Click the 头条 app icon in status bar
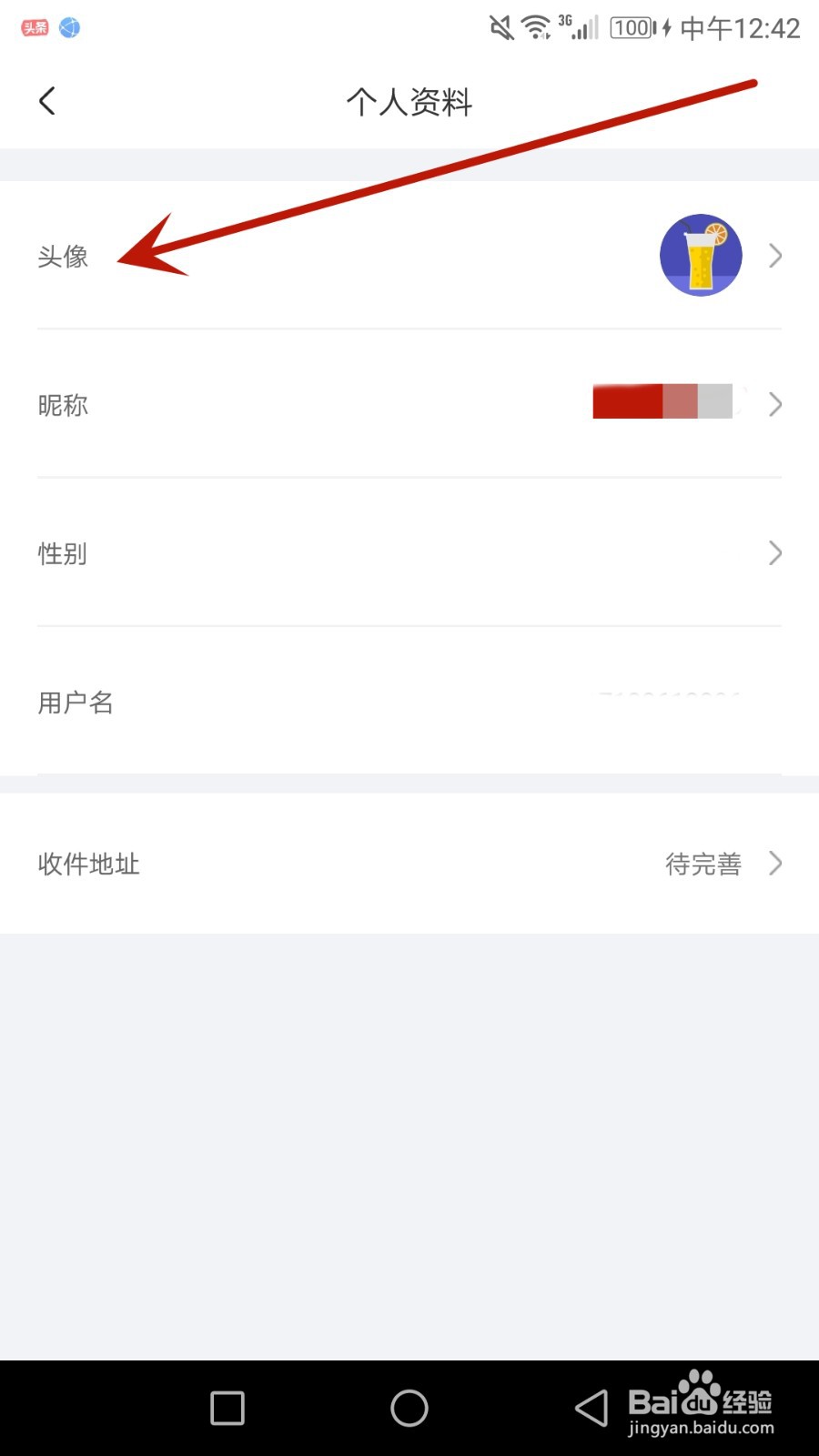This screenshot has width=819, height=1456. pyautogui.click(x=34, y=27)
